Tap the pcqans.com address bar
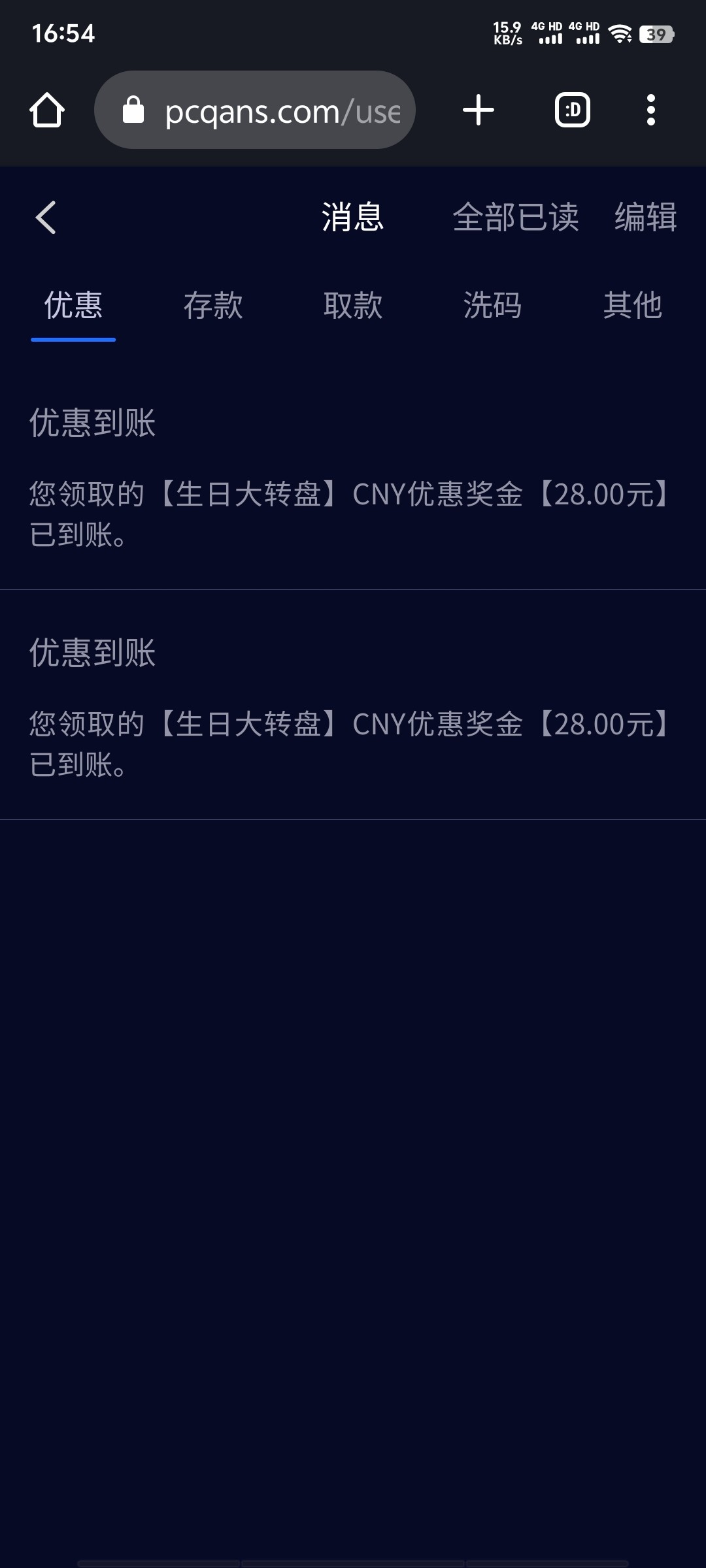The height and width of the screenshot is (1568, 706). coord(255,110)
